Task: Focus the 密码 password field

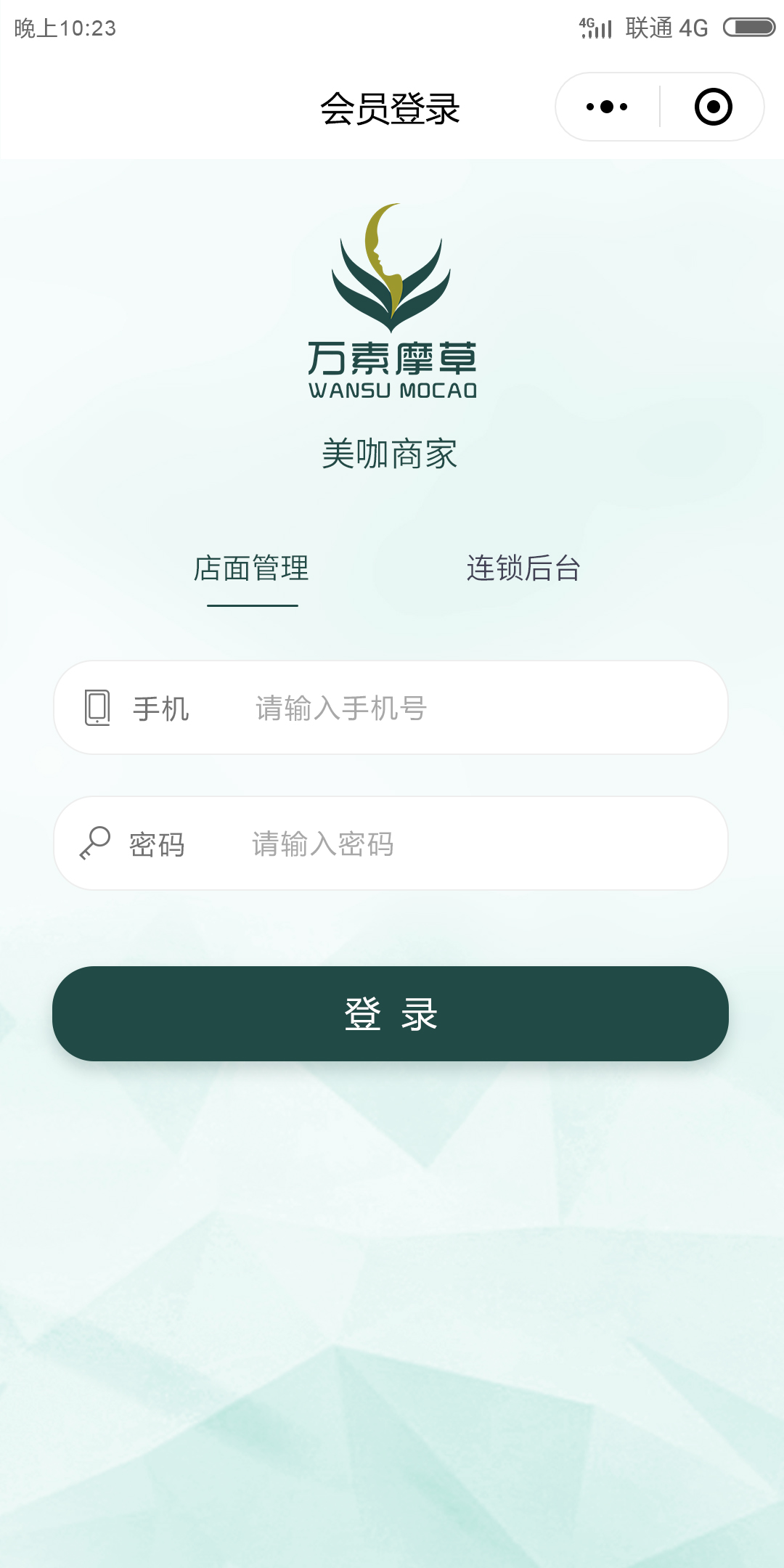Action: tap(465, 844)
